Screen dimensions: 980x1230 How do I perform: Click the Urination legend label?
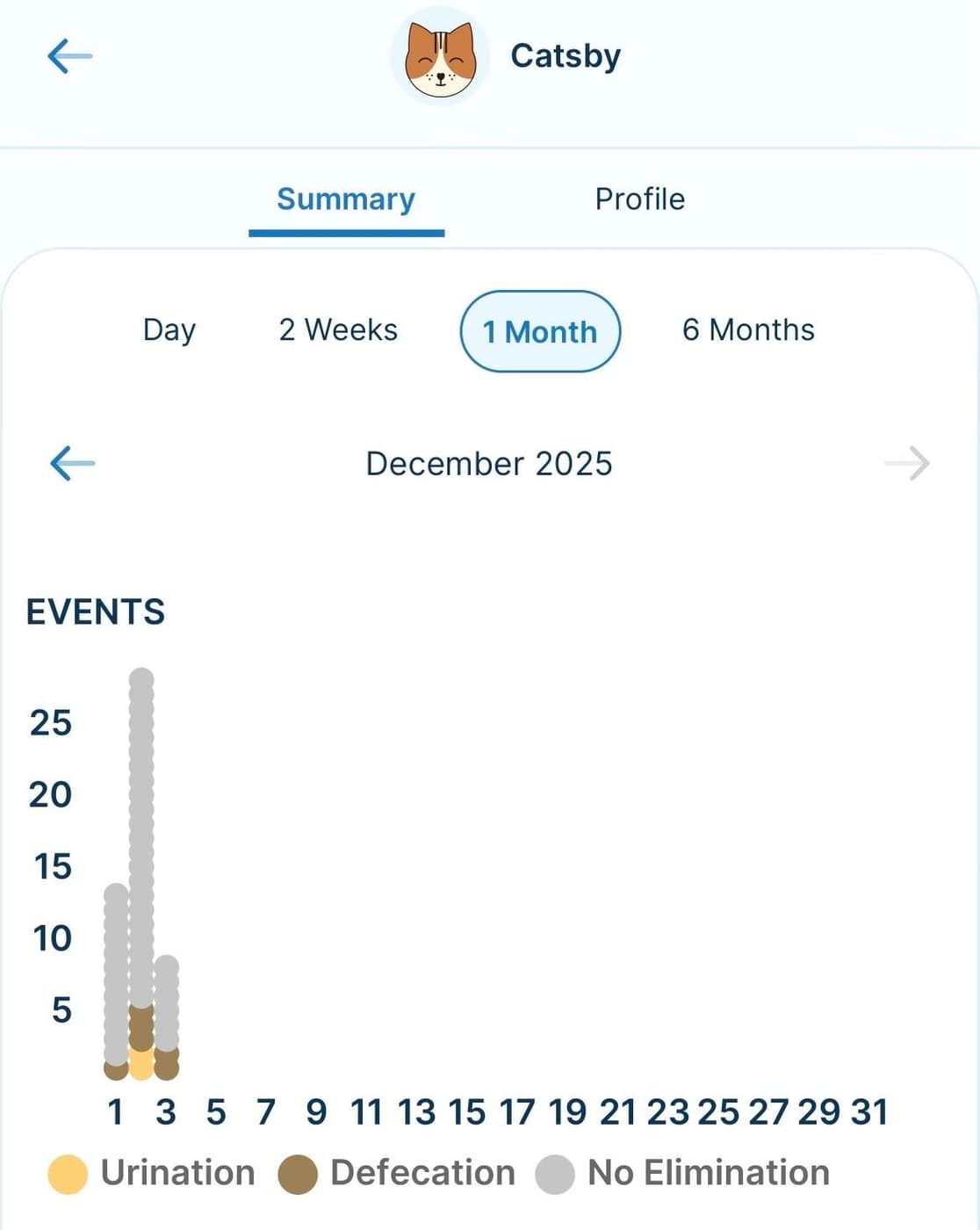[177, 1172]
